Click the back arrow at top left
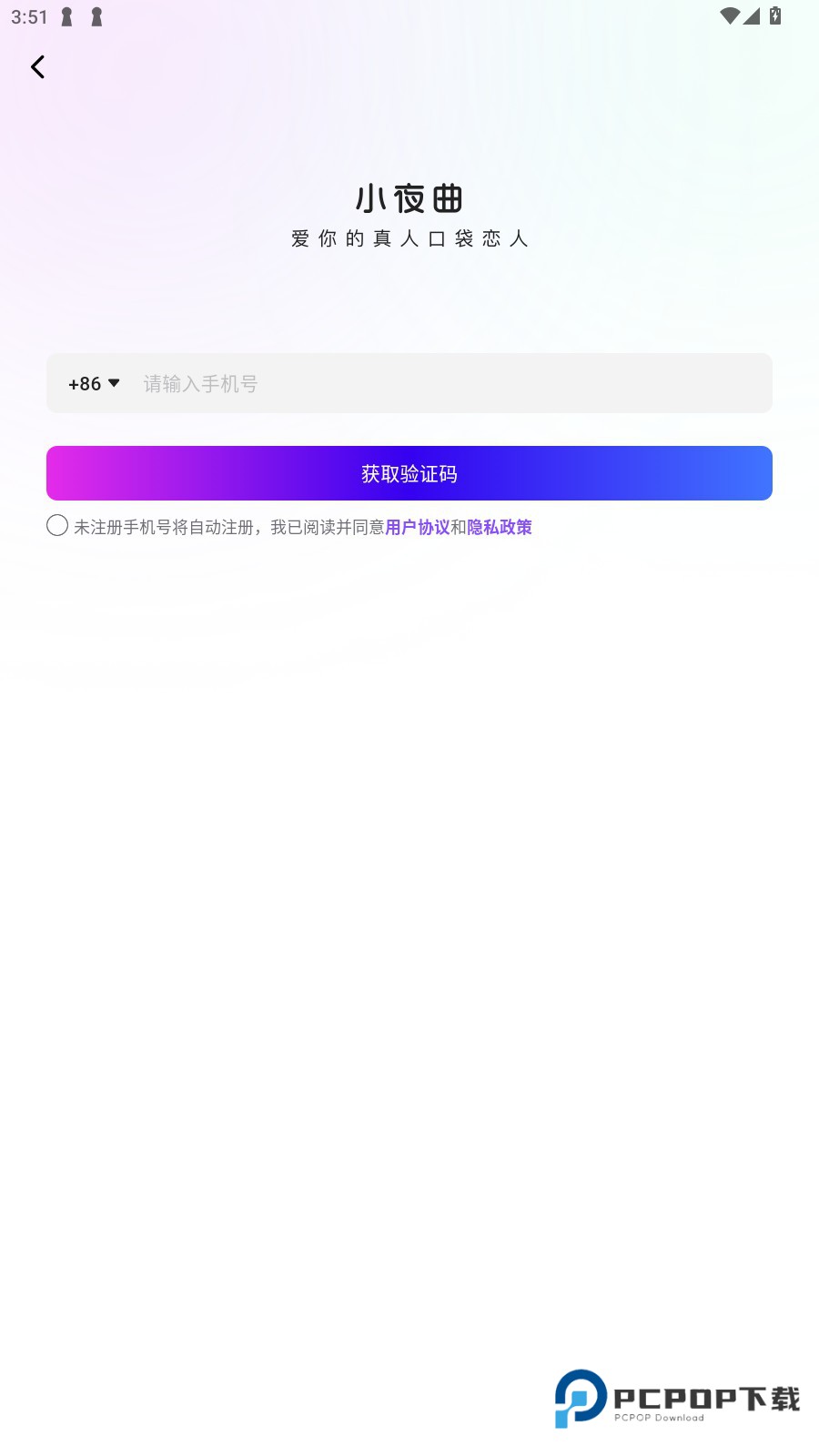Viewport: 819px width, 1456px height. pos(38,66)
